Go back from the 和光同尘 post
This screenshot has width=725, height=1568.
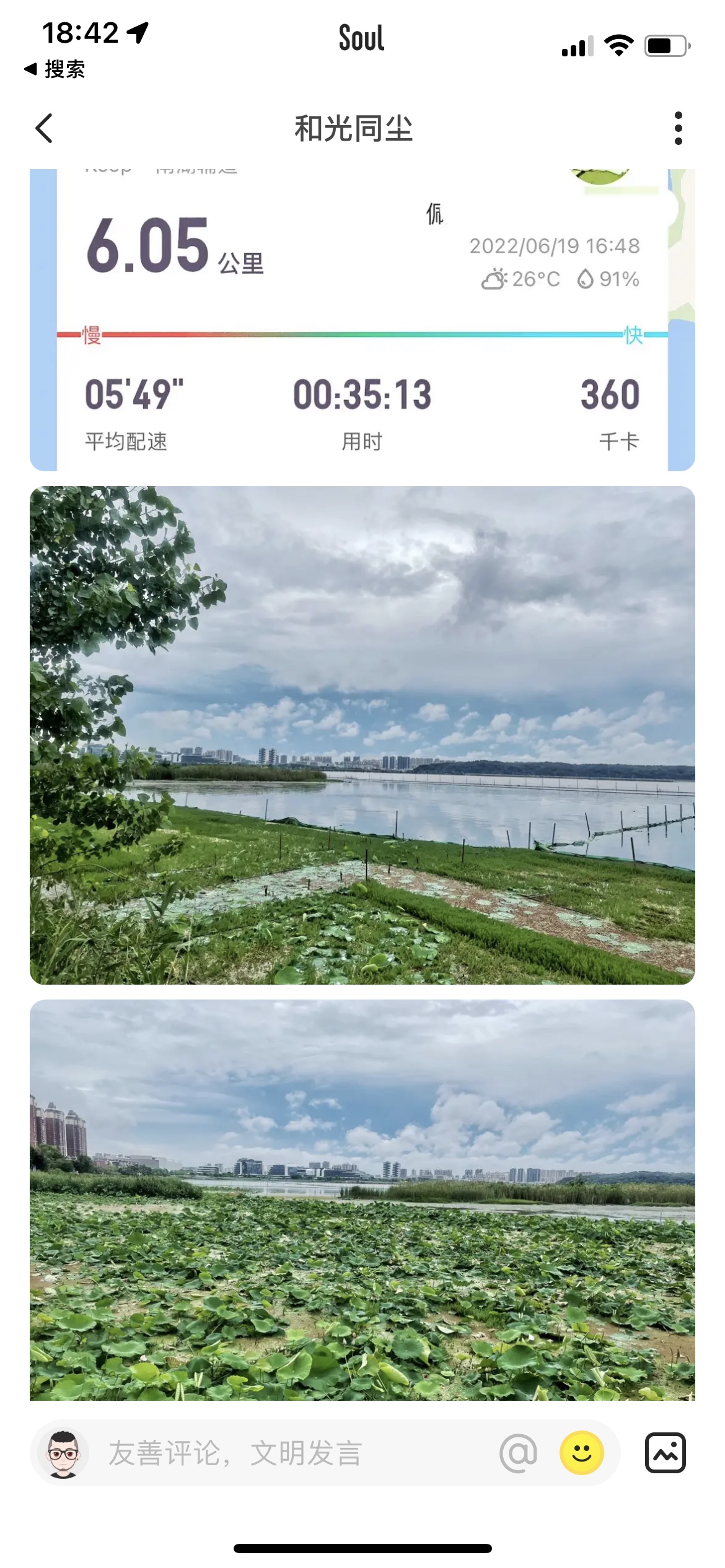pyautogui.click(x=44, y=128)
